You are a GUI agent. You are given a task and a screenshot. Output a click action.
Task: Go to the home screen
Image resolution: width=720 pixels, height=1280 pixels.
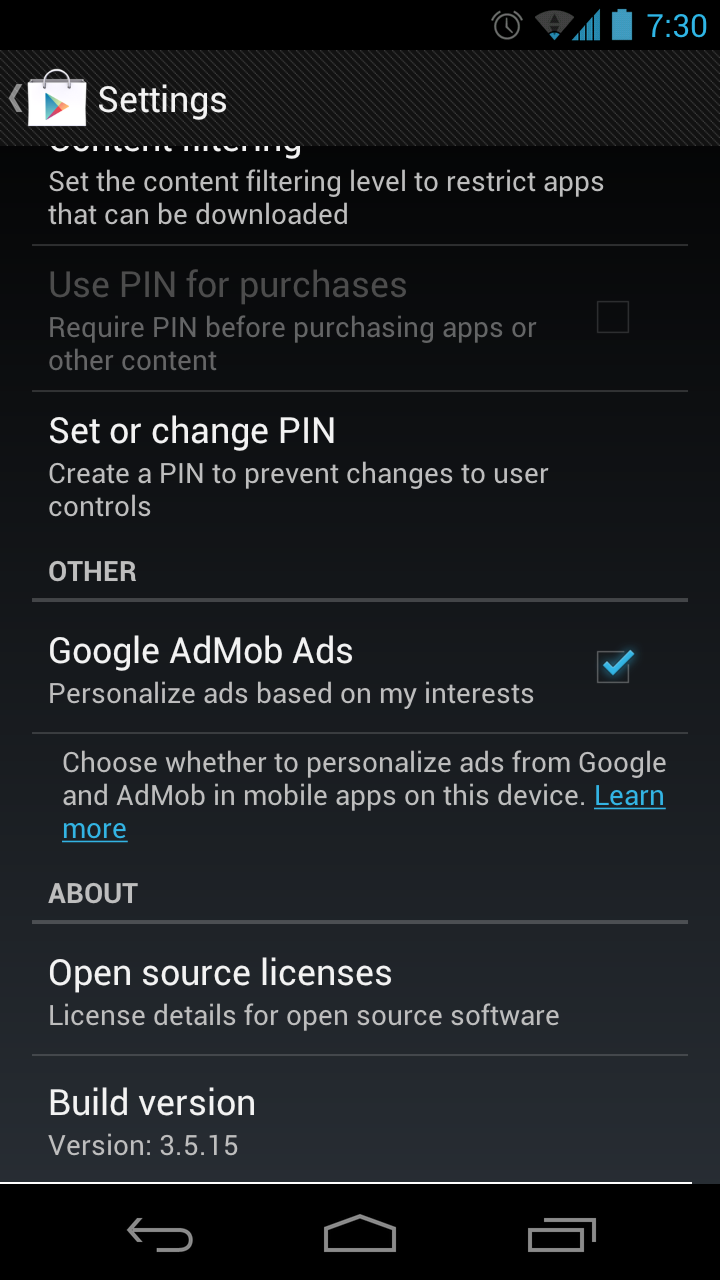360,1235
